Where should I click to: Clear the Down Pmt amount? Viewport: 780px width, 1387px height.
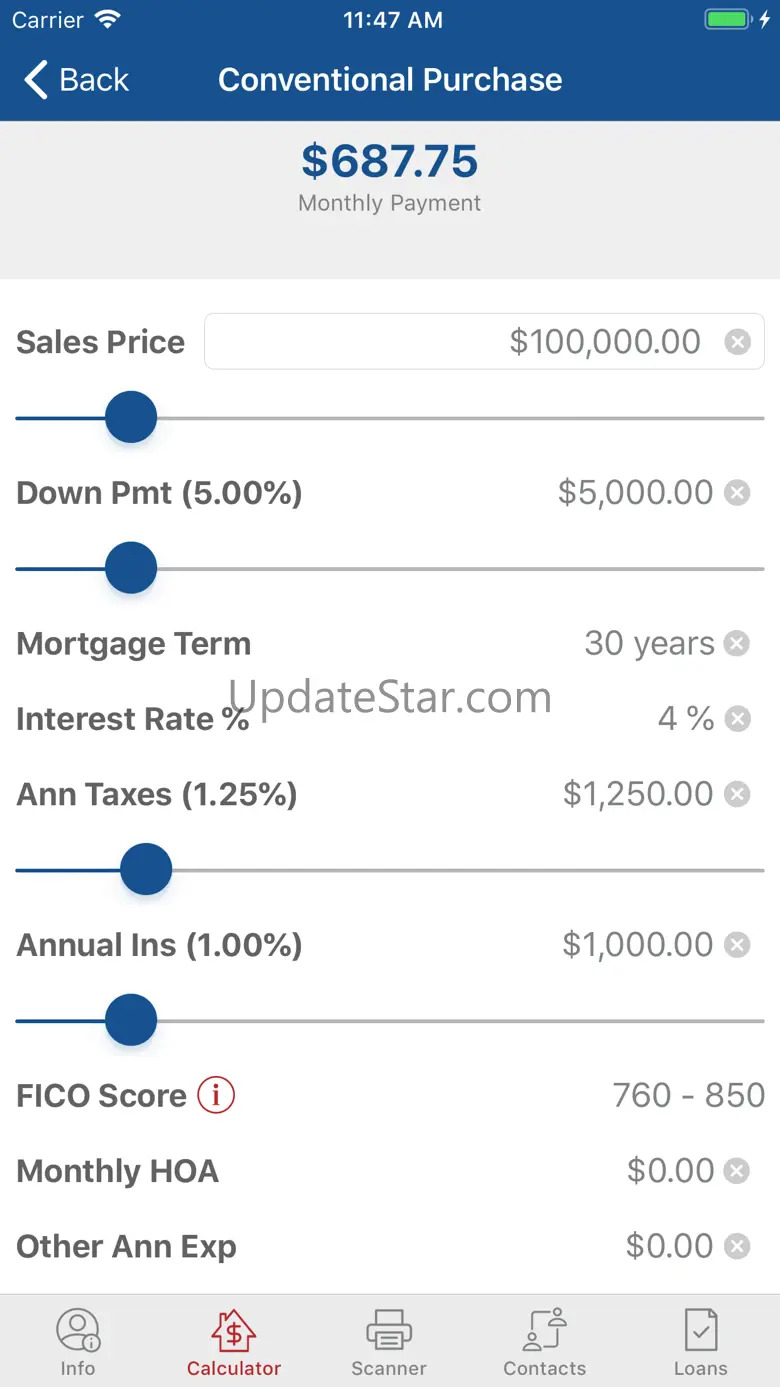pos(737,493)
